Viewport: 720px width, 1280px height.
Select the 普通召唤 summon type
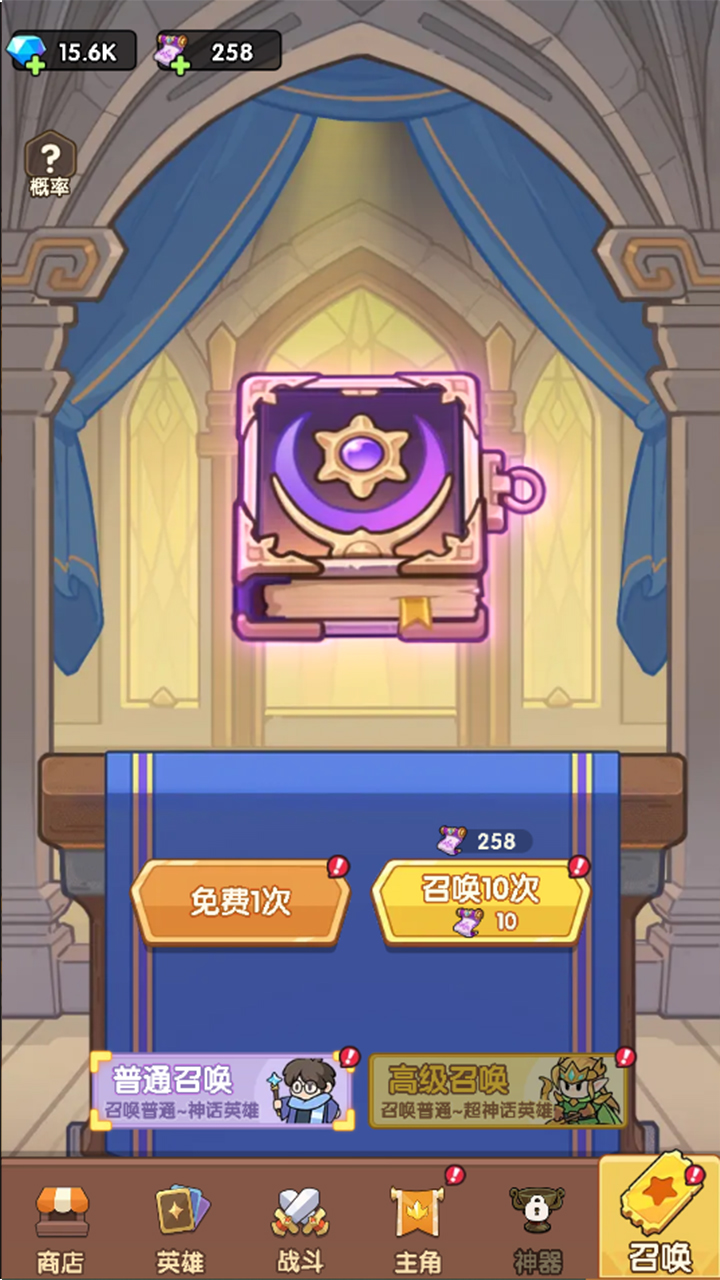coord(222,1092)
